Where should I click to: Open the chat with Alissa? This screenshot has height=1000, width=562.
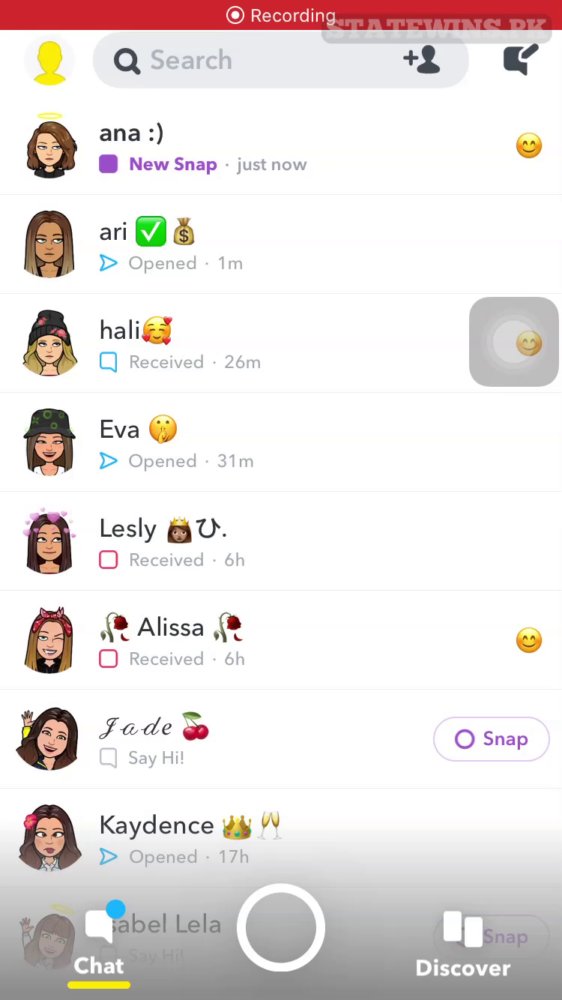coord(281,640)
